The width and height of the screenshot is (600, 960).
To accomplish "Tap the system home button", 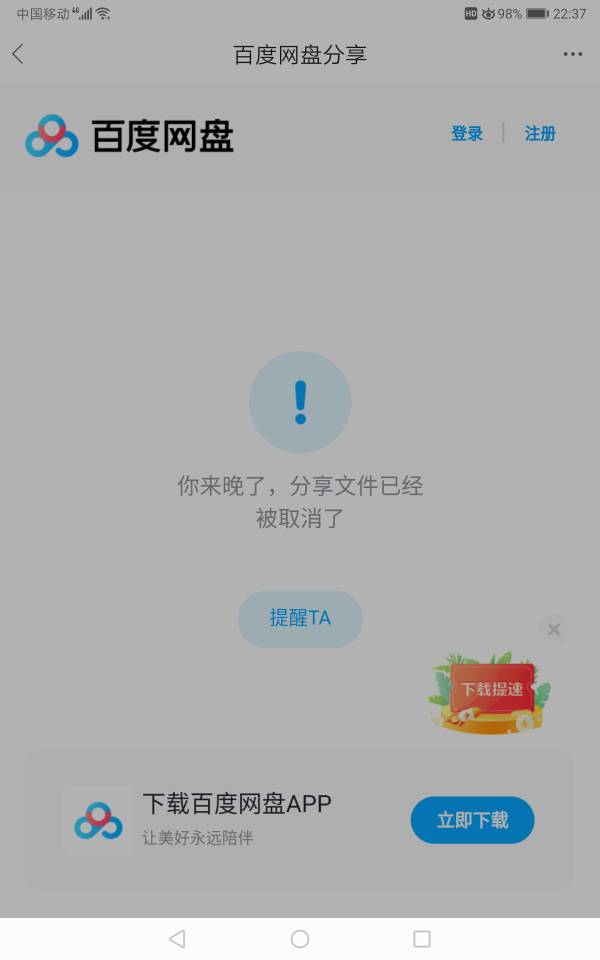I will pyautogui.click(x=300, y=939).
